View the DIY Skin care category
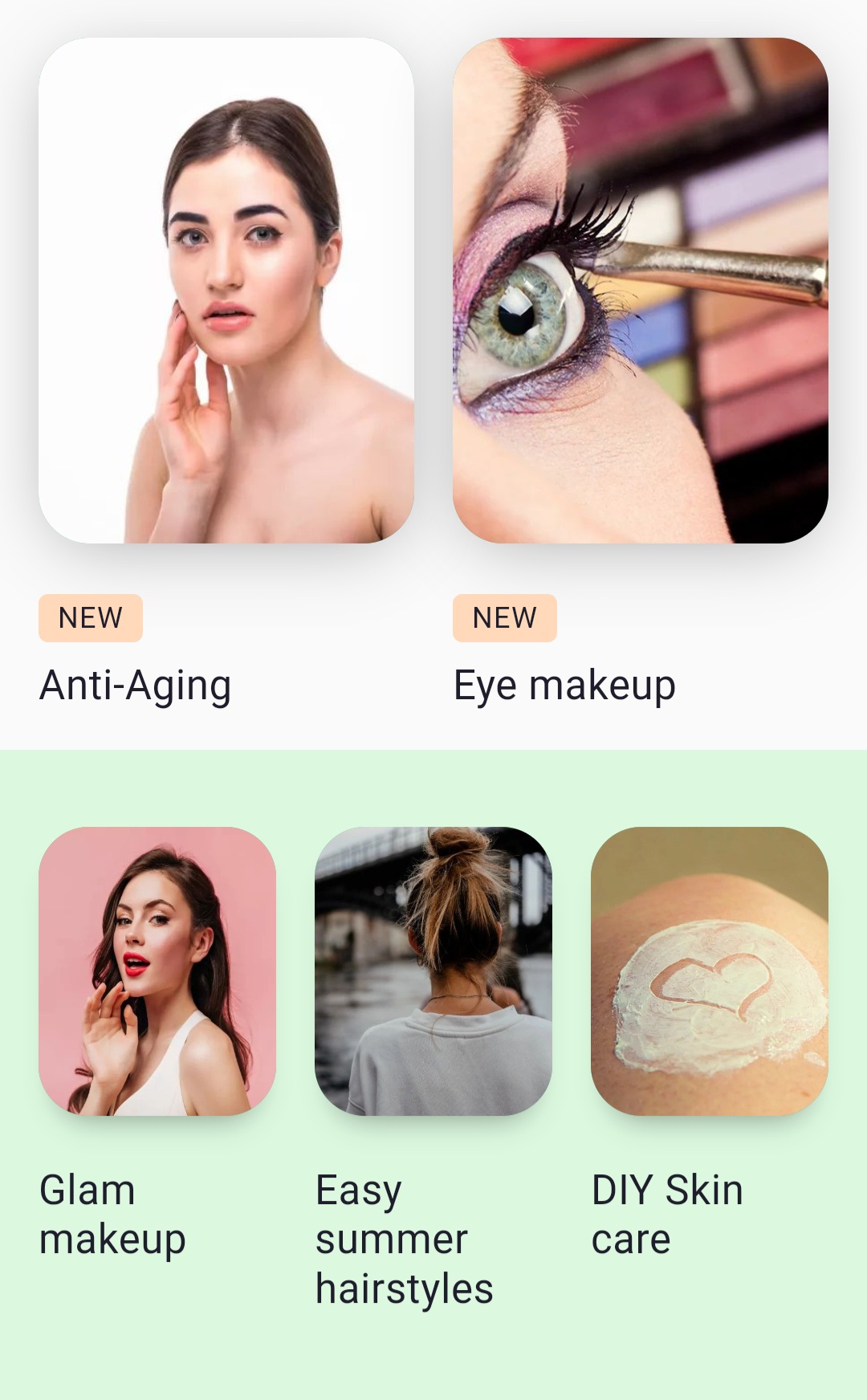The height and width of the screenshot is (1400, 867). 710,987
